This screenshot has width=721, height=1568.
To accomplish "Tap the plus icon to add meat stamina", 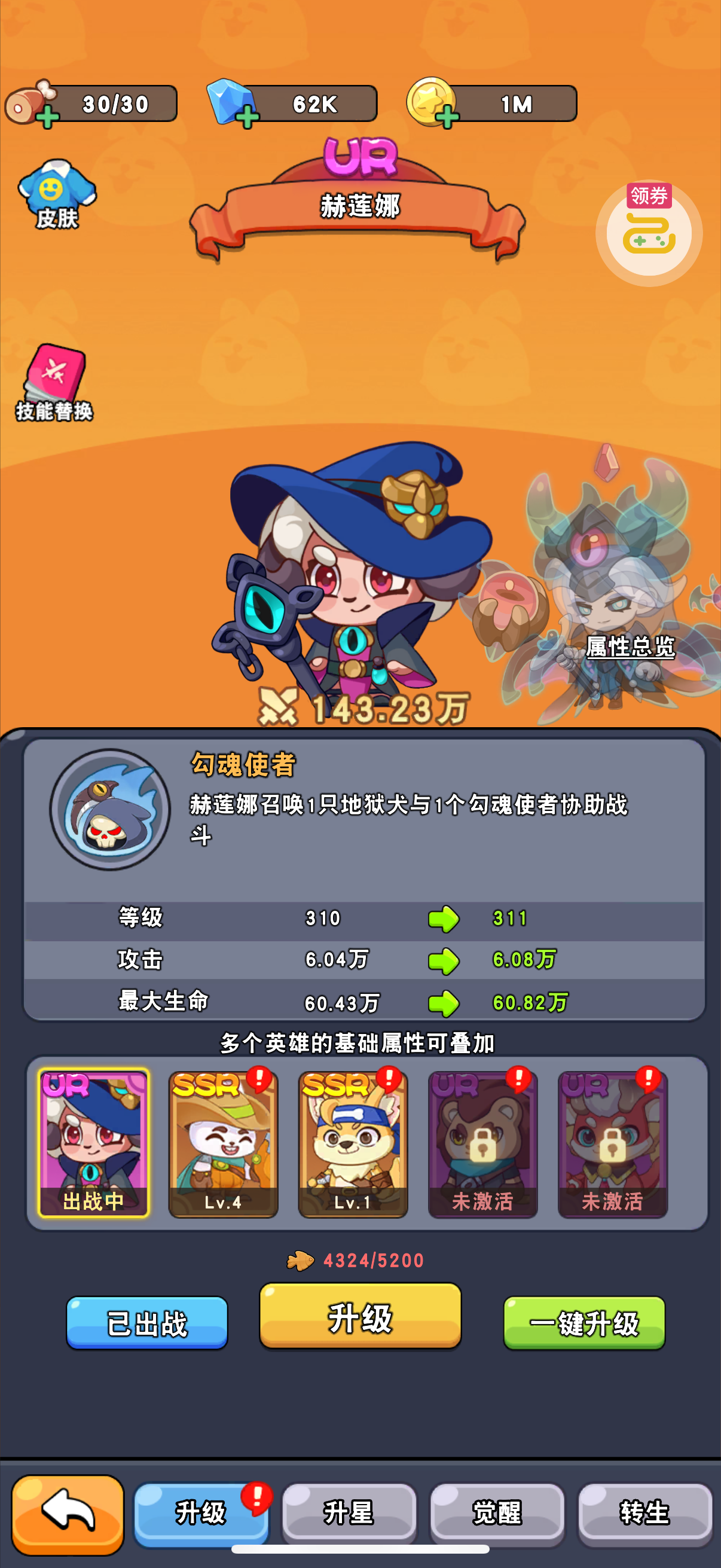I will pyautogui.click(x=47, y=117).
